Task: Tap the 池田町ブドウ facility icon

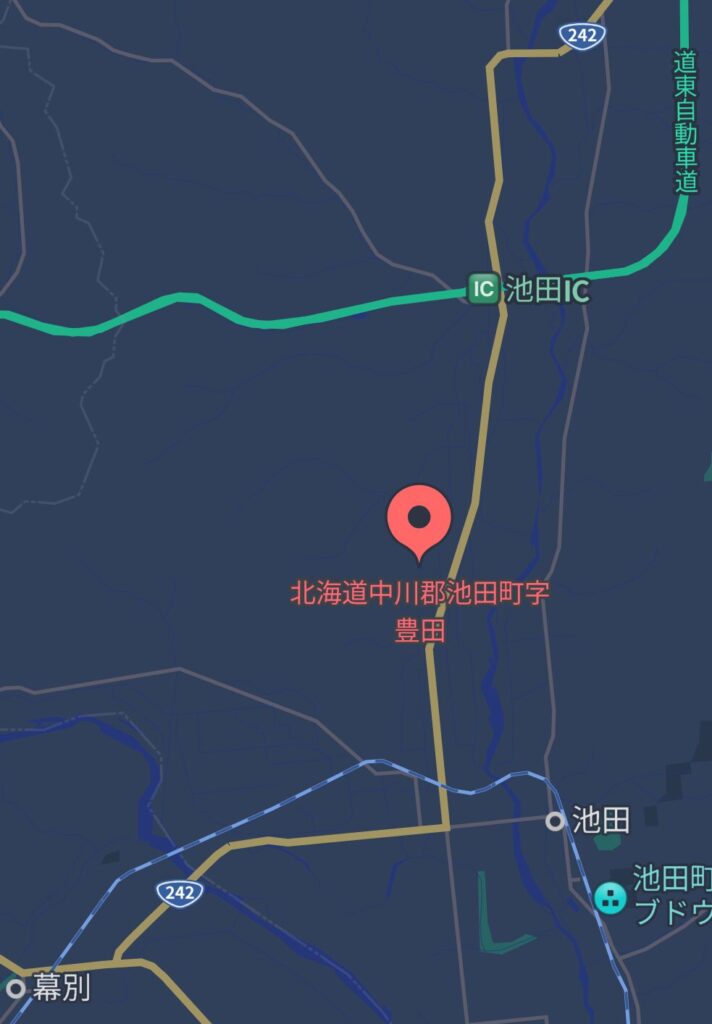Action: click(609, 897)
